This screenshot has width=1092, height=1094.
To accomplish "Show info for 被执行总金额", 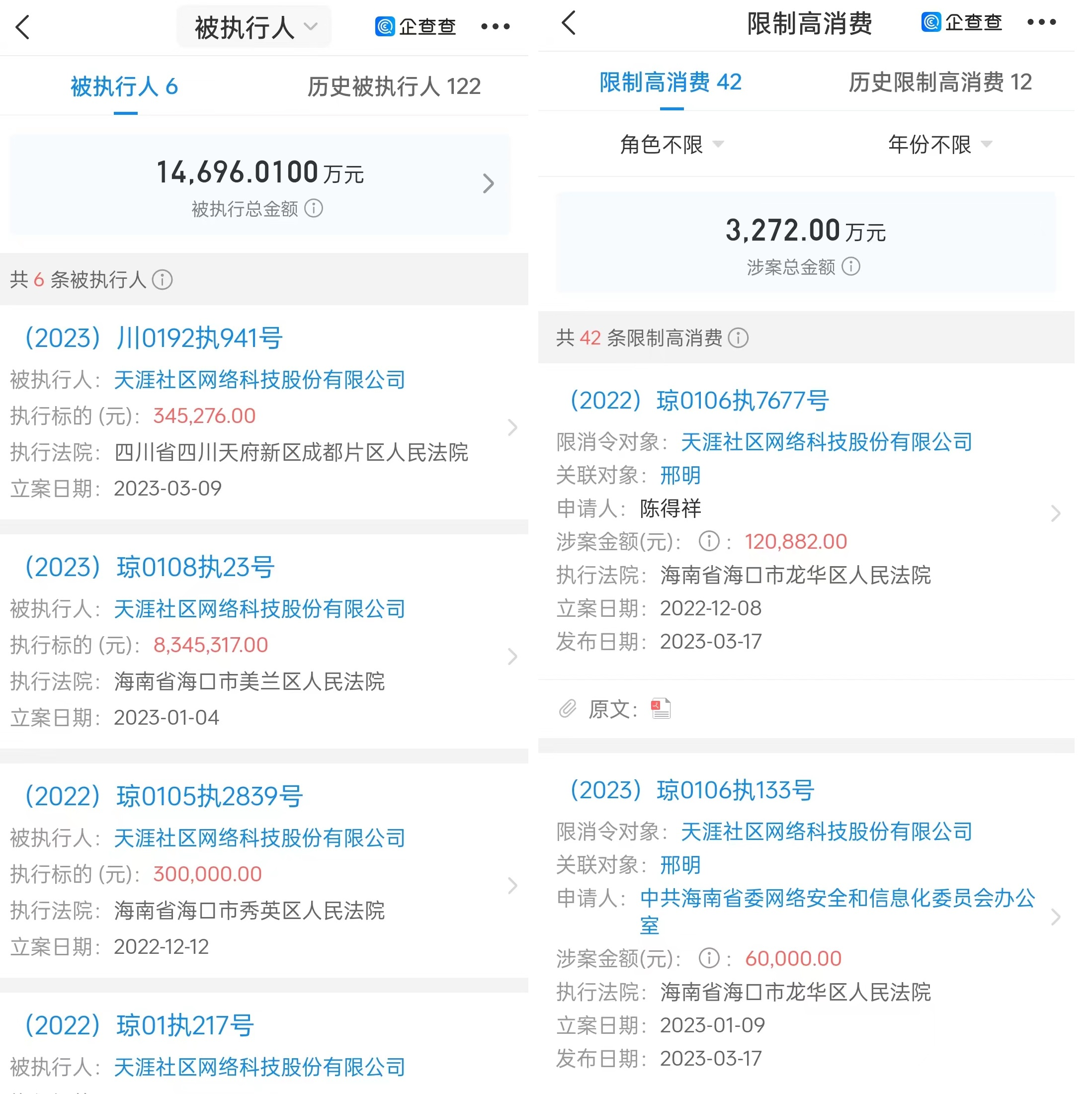I will pyautogui.click(x=314, y=208).
